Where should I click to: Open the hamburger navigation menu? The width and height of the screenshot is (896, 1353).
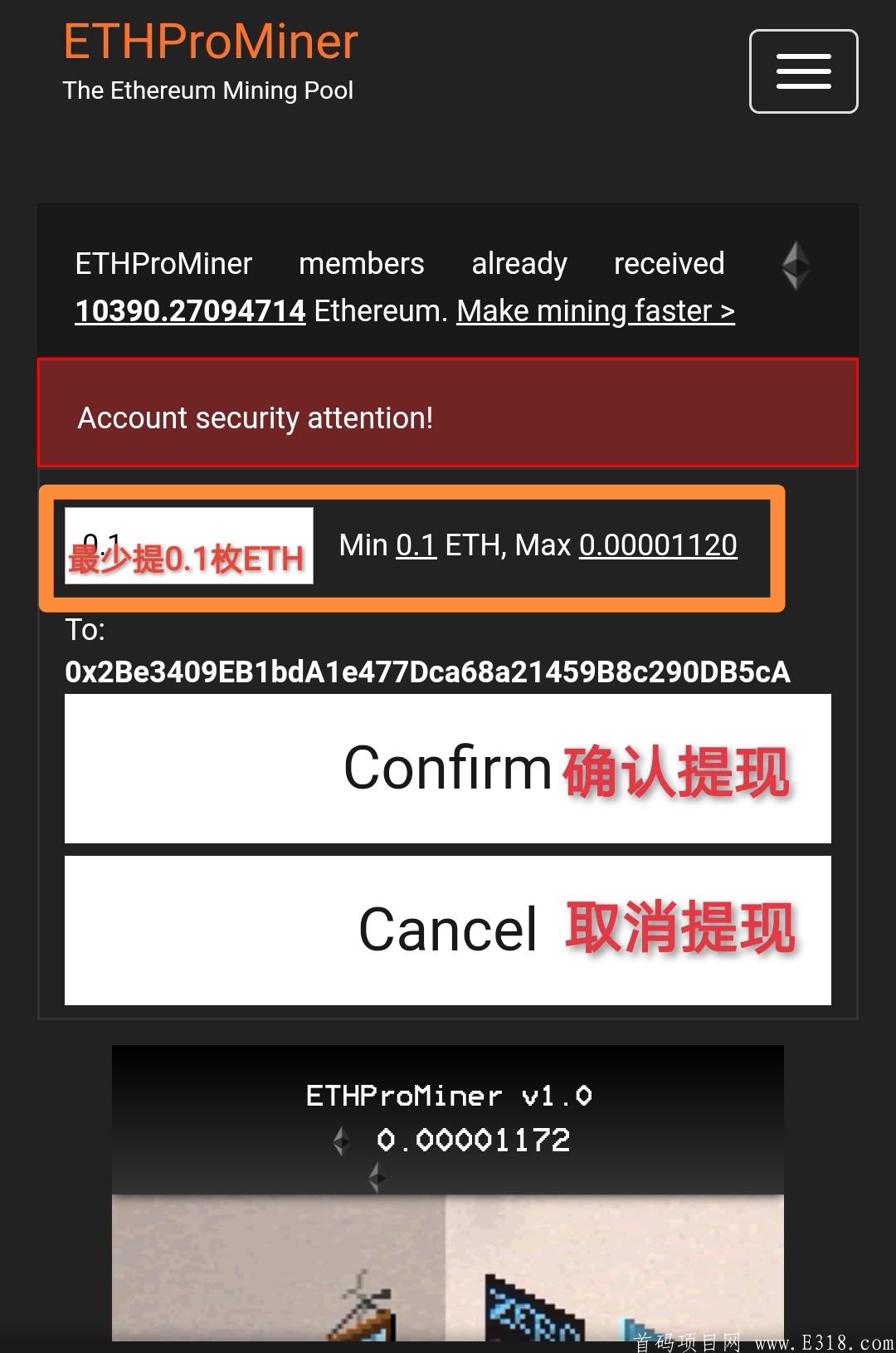coord(803,71)
